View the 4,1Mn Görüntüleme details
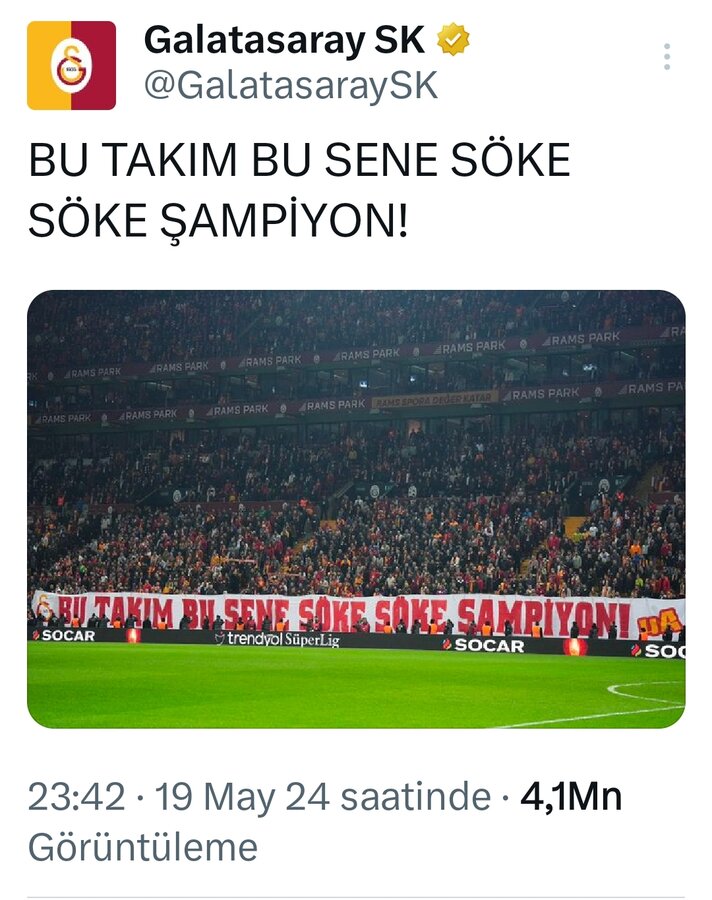Image resolution: width=712 pixels, height=900 pixels. 571,798
